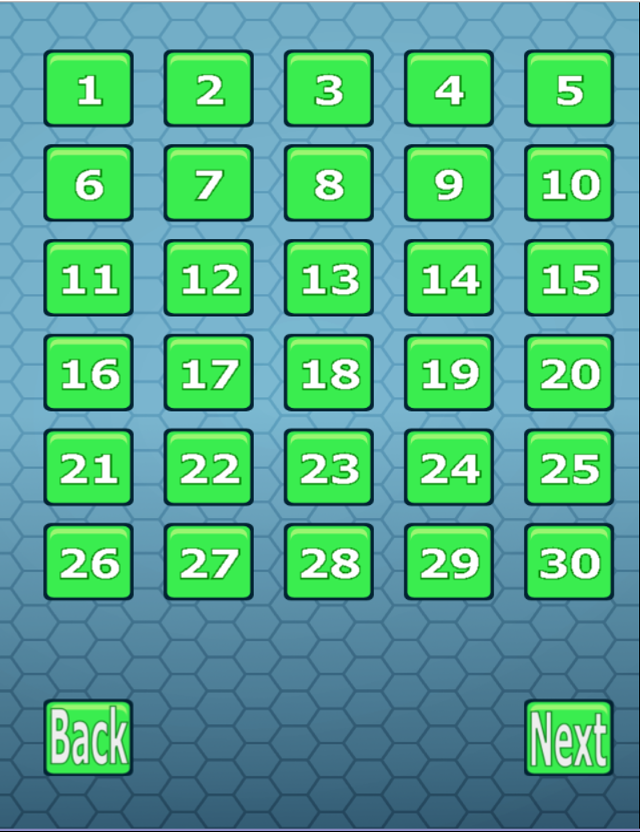Select level 1
The image size is (640, 832).
(x=88, y=89)
